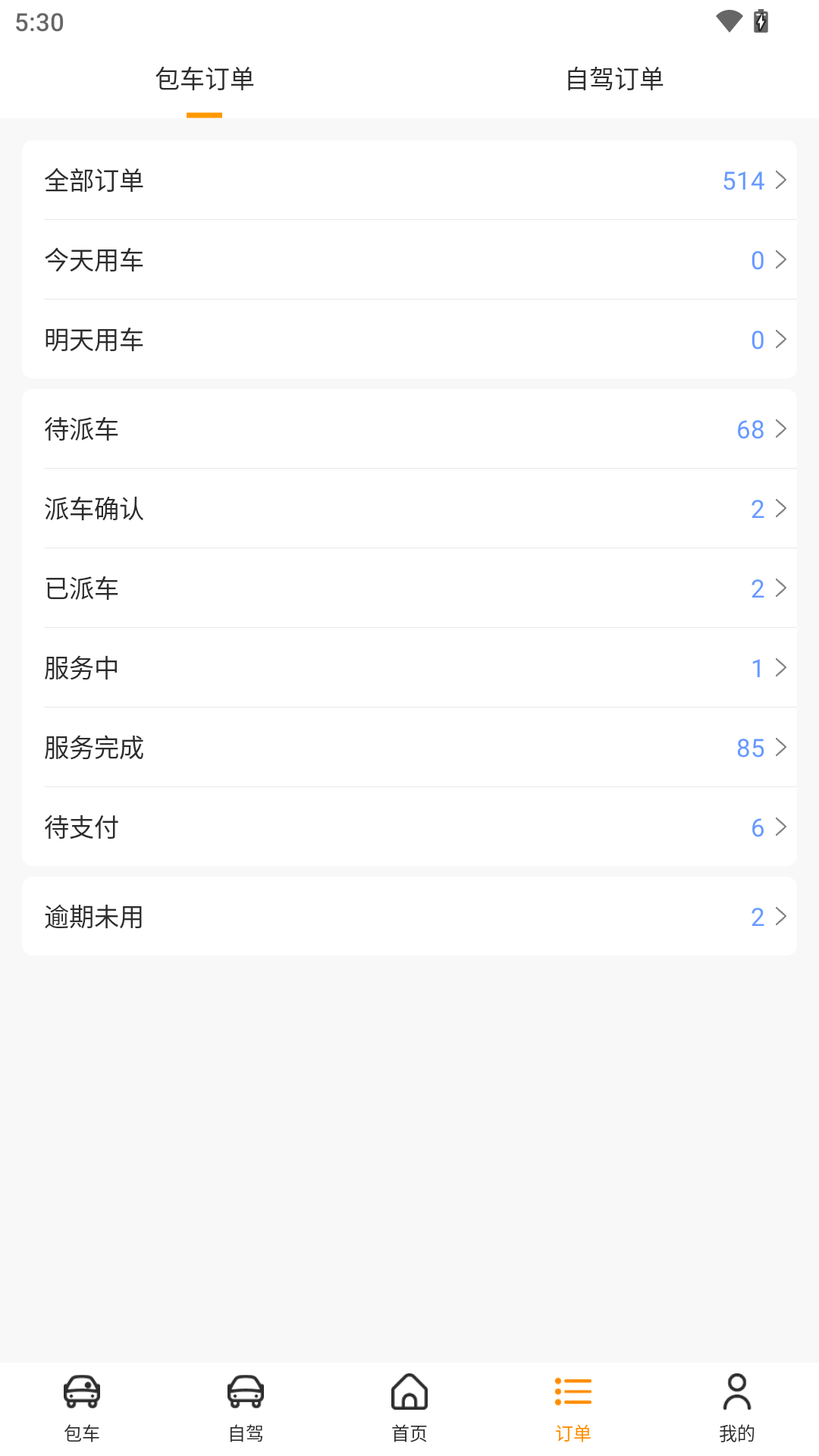The image size is (819, 1456).
Task: Open 派车确认 dispatch confirmation orders
Action: (x=409, y=509)
